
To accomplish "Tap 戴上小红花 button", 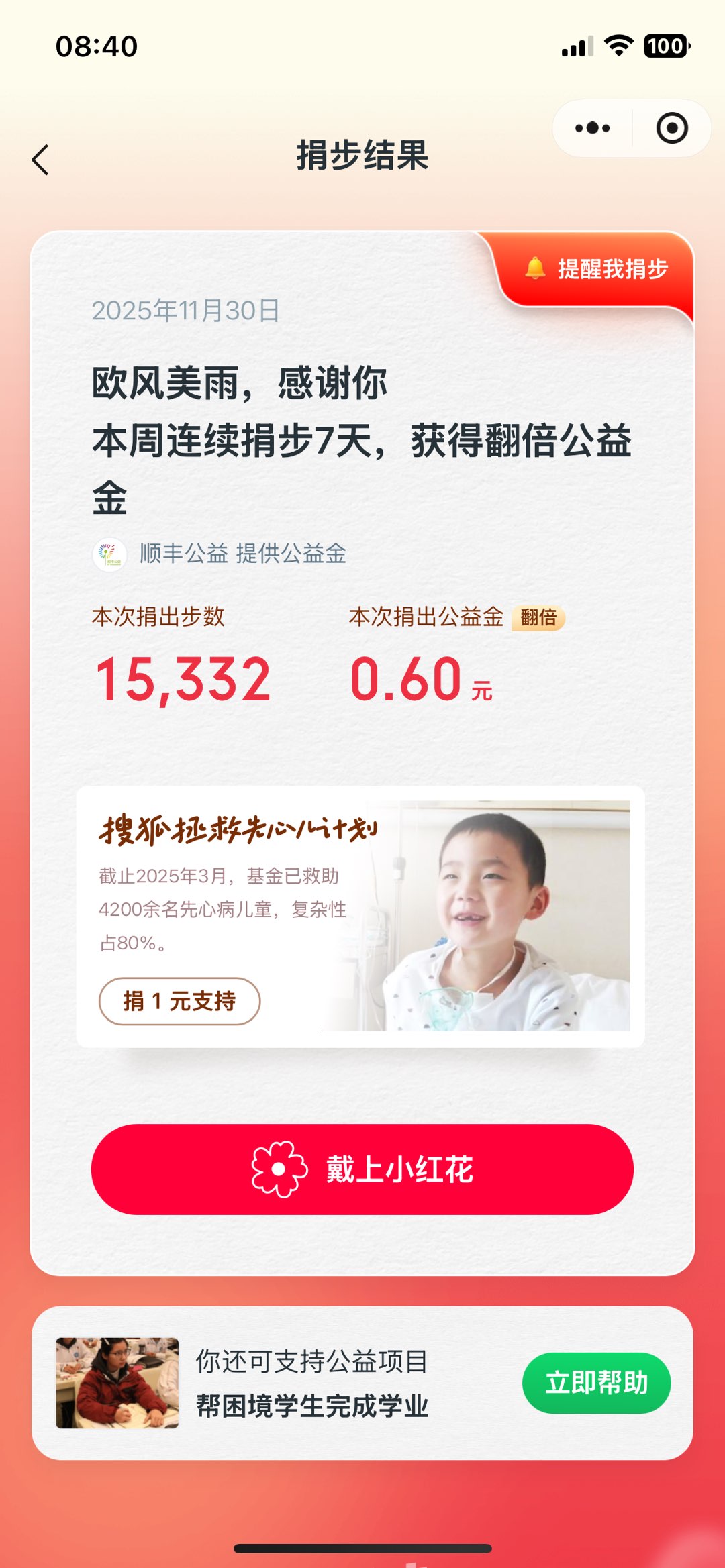I will coord(362,1169).
